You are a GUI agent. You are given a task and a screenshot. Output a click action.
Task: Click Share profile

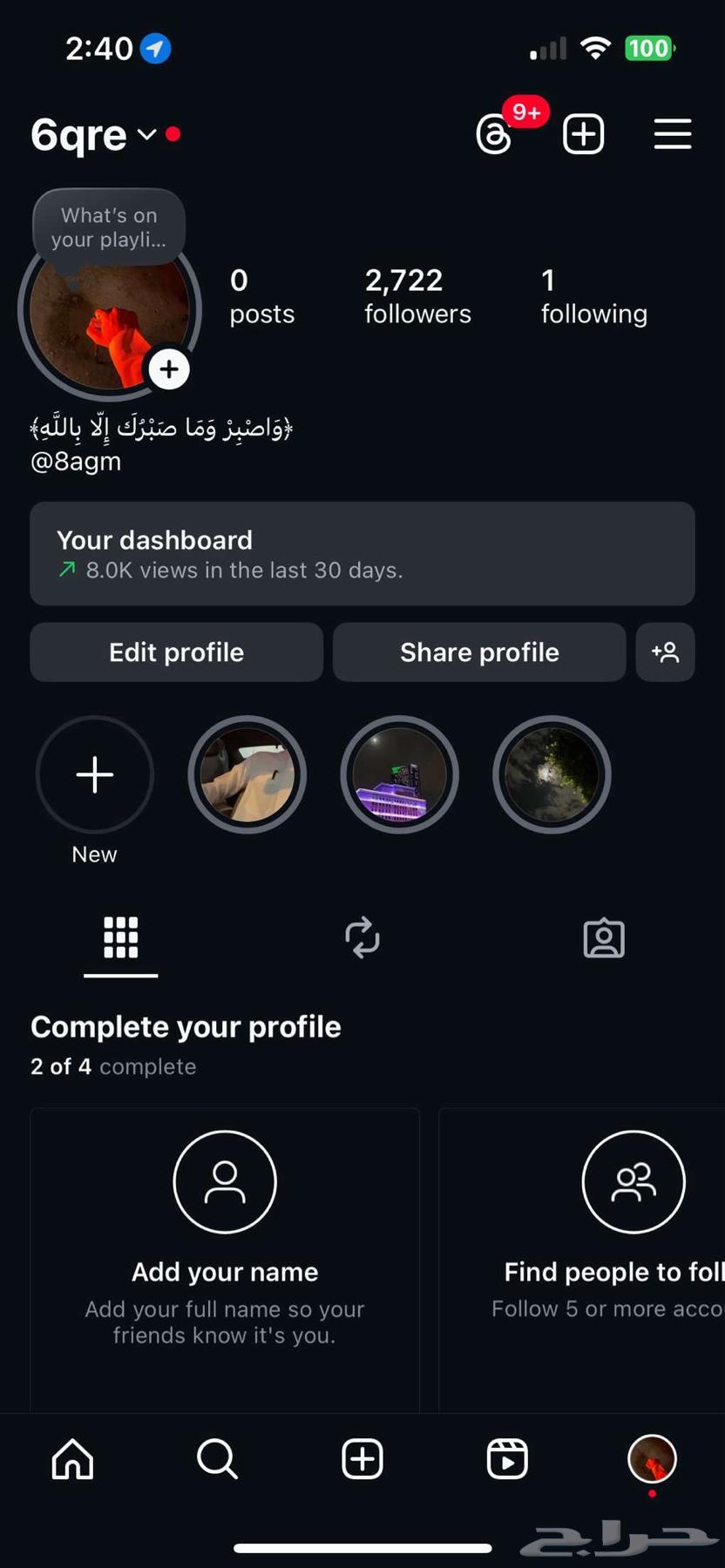tap(479, 652)
